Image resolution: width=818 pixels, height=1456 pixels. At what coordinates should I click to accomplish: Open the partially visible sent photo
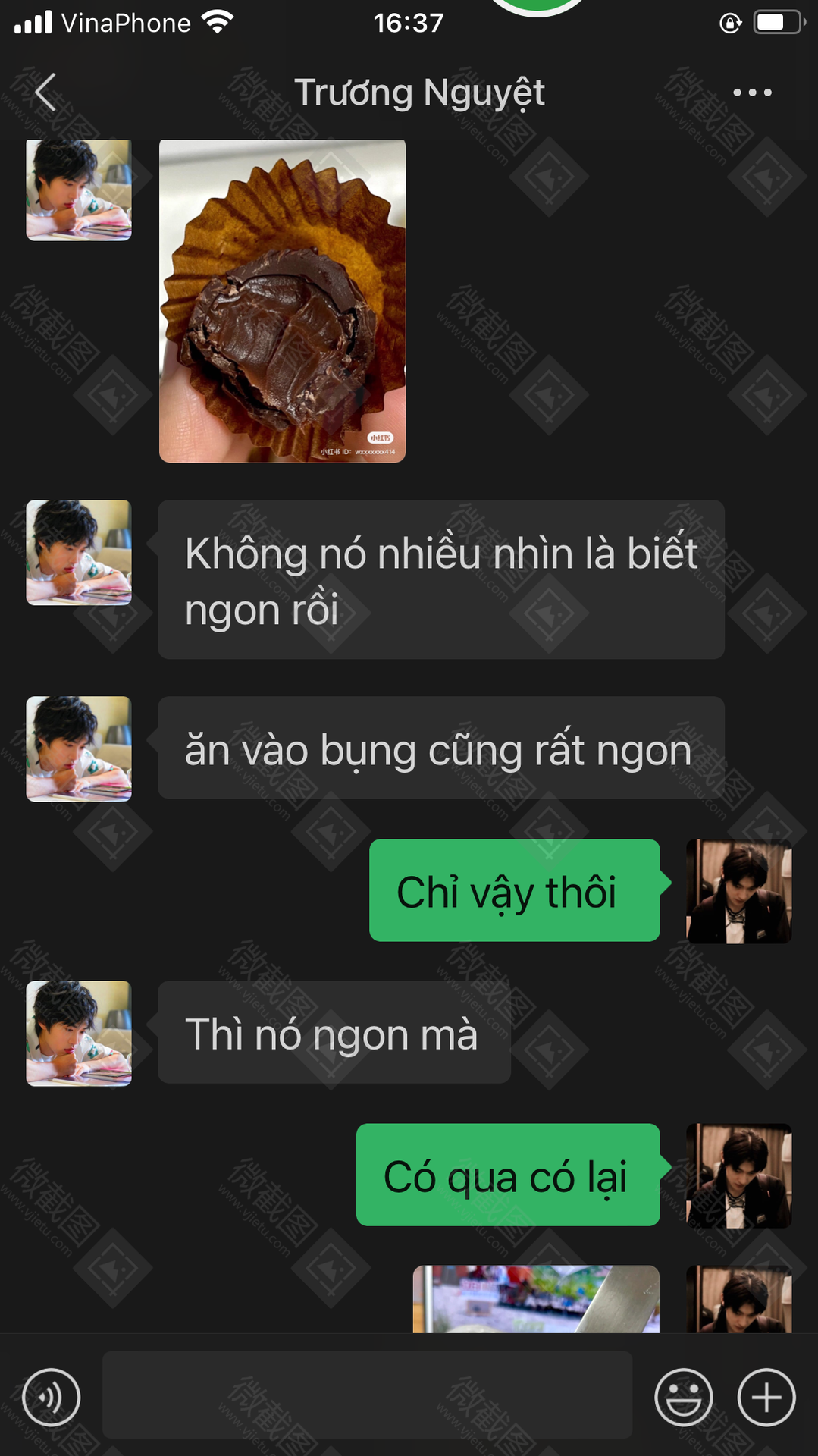click(x=536, y=1299)
